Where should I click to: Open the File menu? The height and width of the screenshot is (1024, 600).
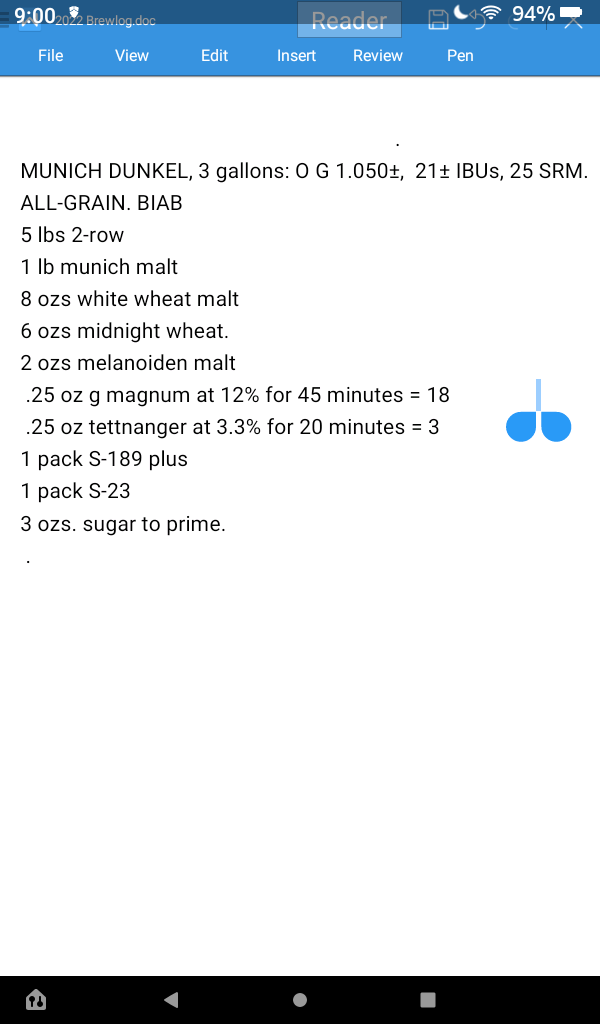click(51, 56)
